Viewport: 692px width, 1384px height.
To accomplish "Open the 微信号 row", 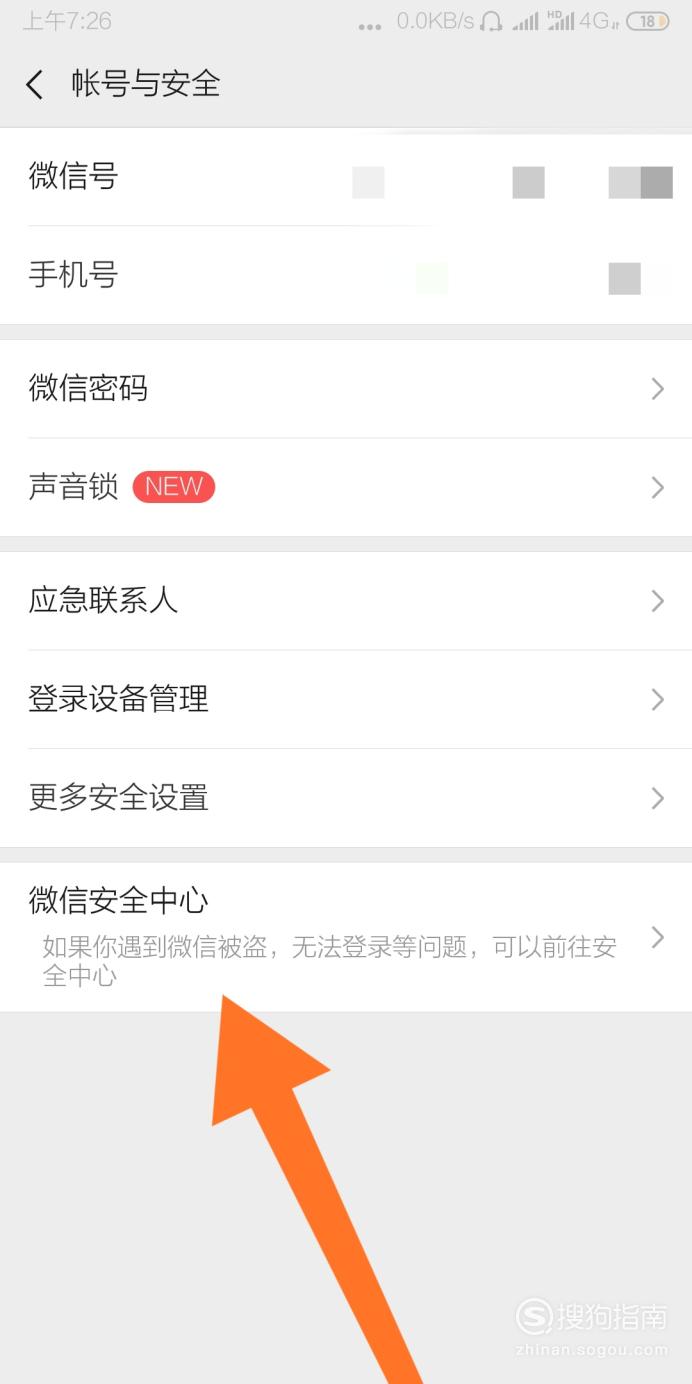I will [346, 177].
